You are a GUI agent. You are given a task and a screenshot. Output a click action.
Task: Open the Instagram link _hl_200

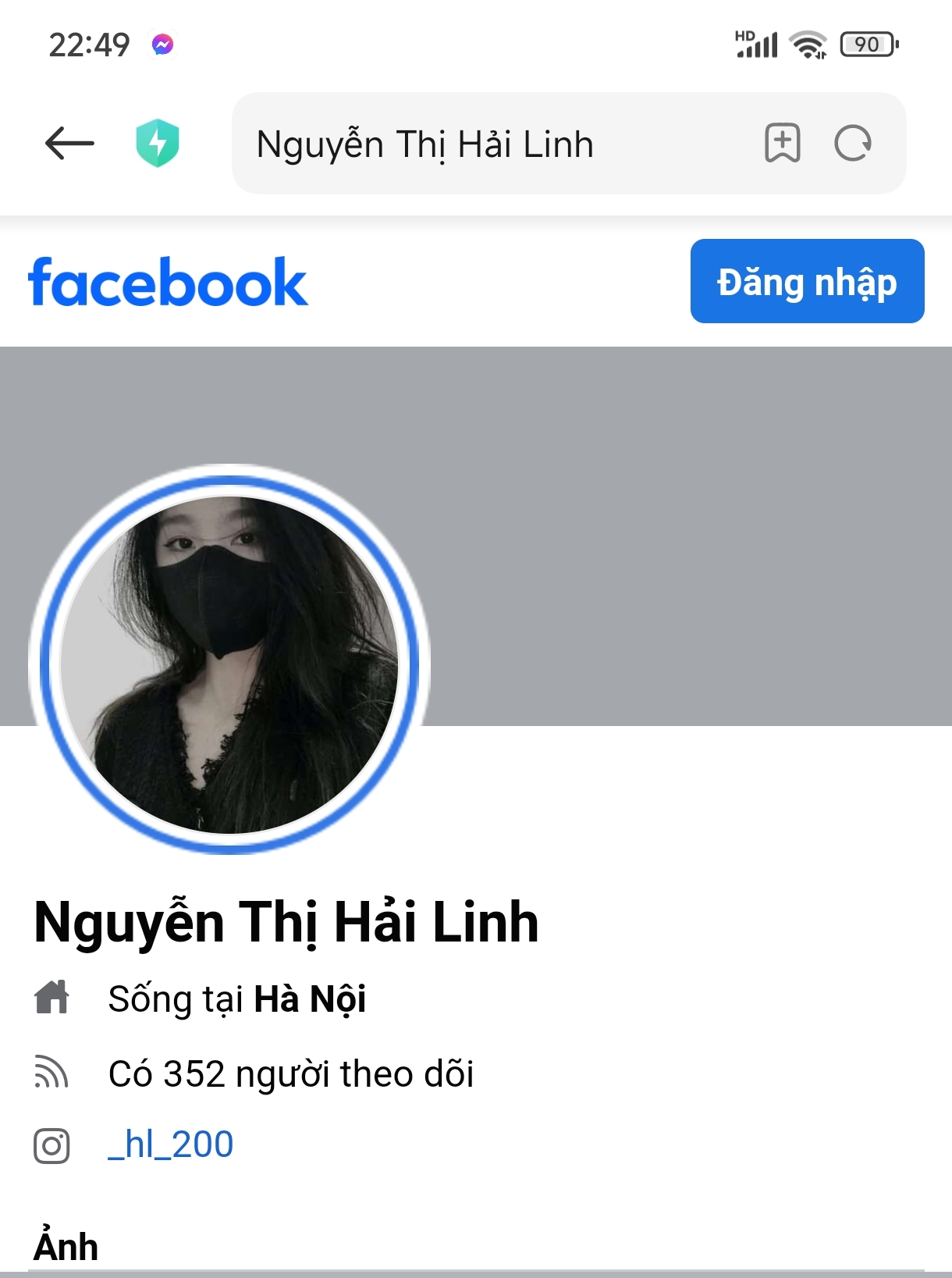(171, 1145)
